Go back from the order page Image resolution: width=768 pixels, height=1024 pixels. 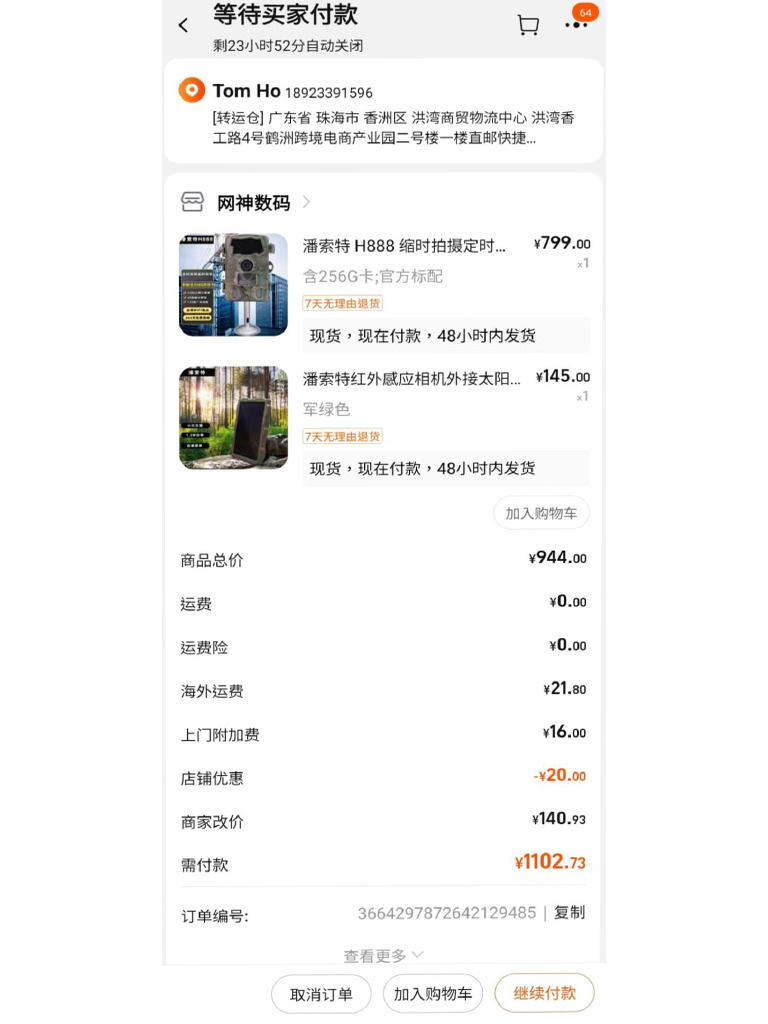coord(183,26)
